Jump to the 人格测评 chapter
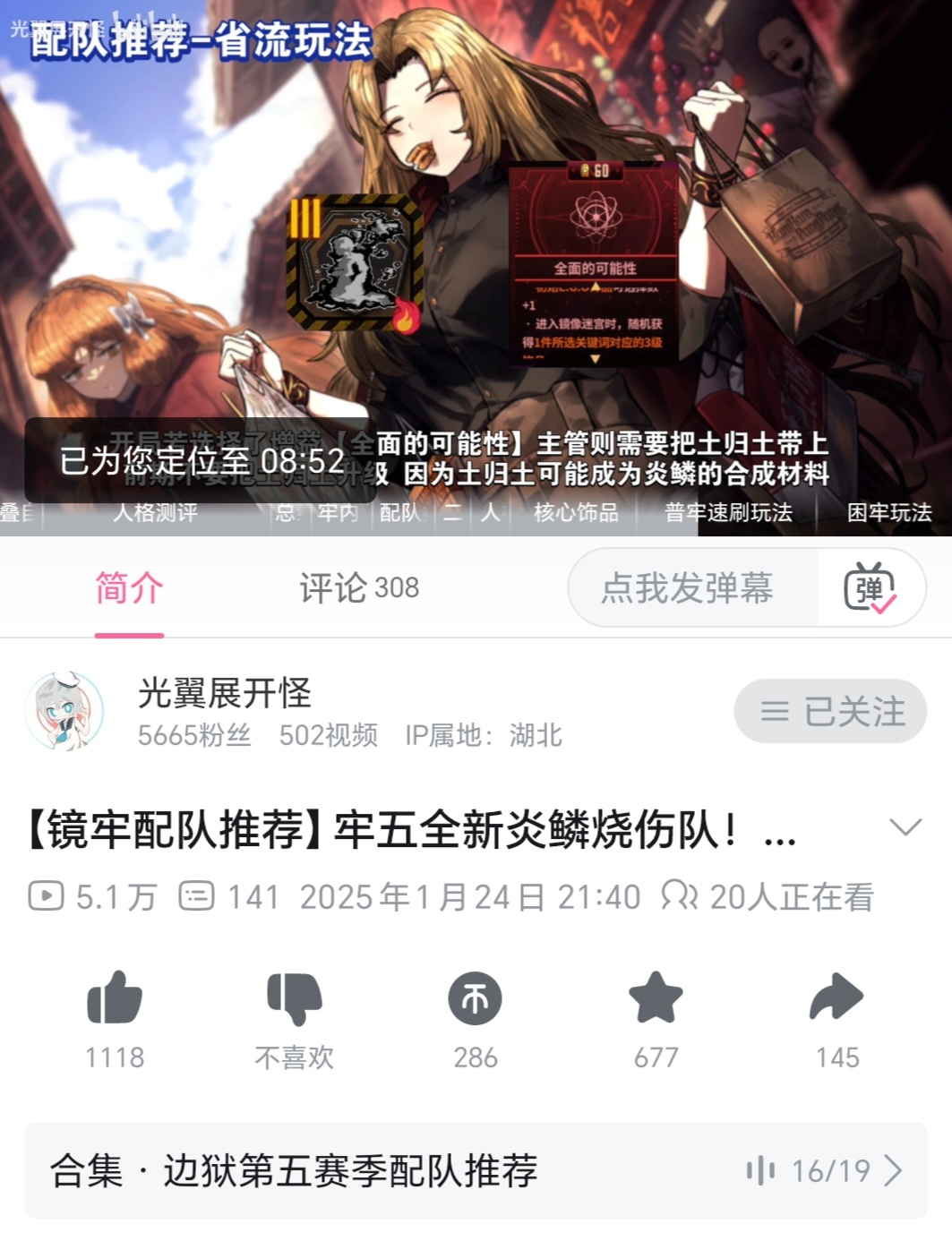This screenshot has height=1241, width=952. point(155,513)
